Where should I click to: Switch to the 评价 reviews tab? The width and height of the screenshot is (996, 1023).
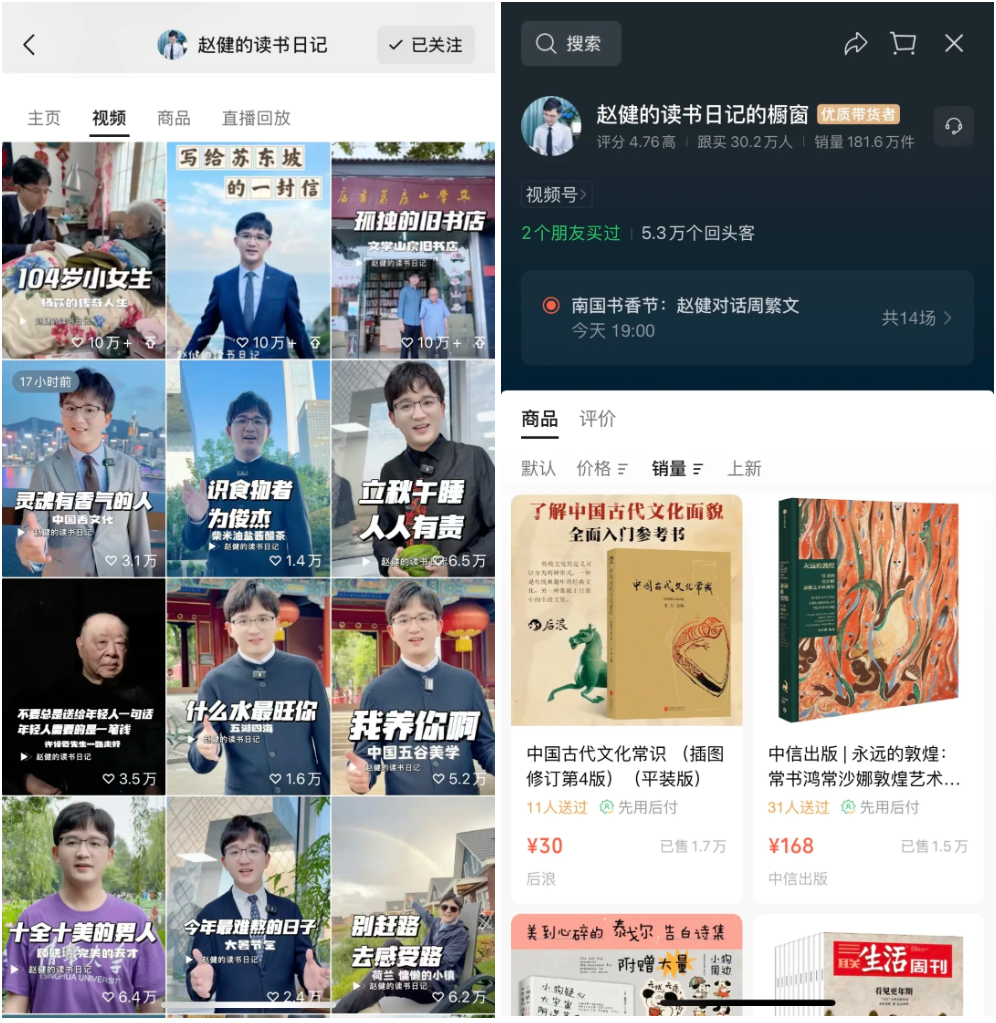point(597,419)
